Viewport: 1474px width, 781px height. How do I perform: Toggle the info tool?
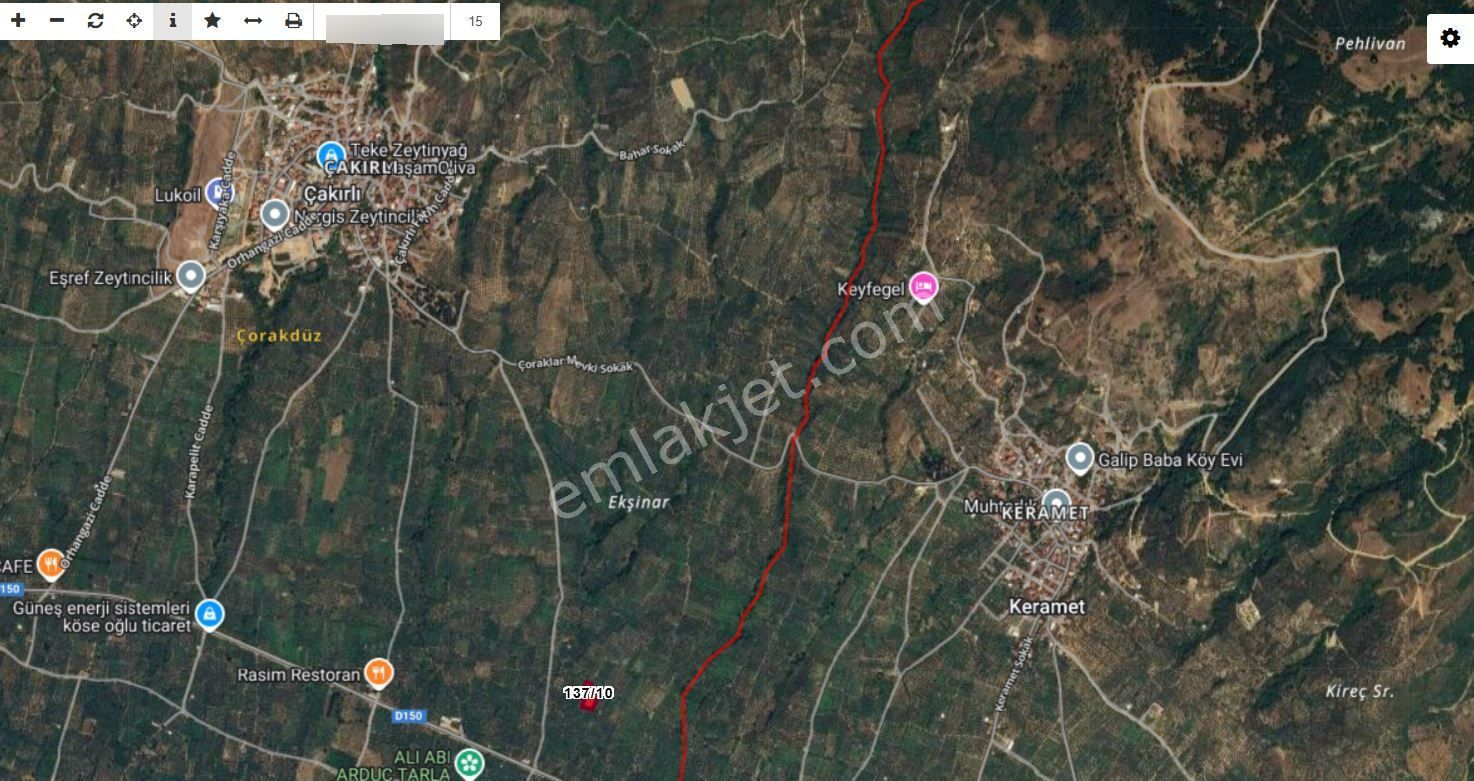point(173,20)
